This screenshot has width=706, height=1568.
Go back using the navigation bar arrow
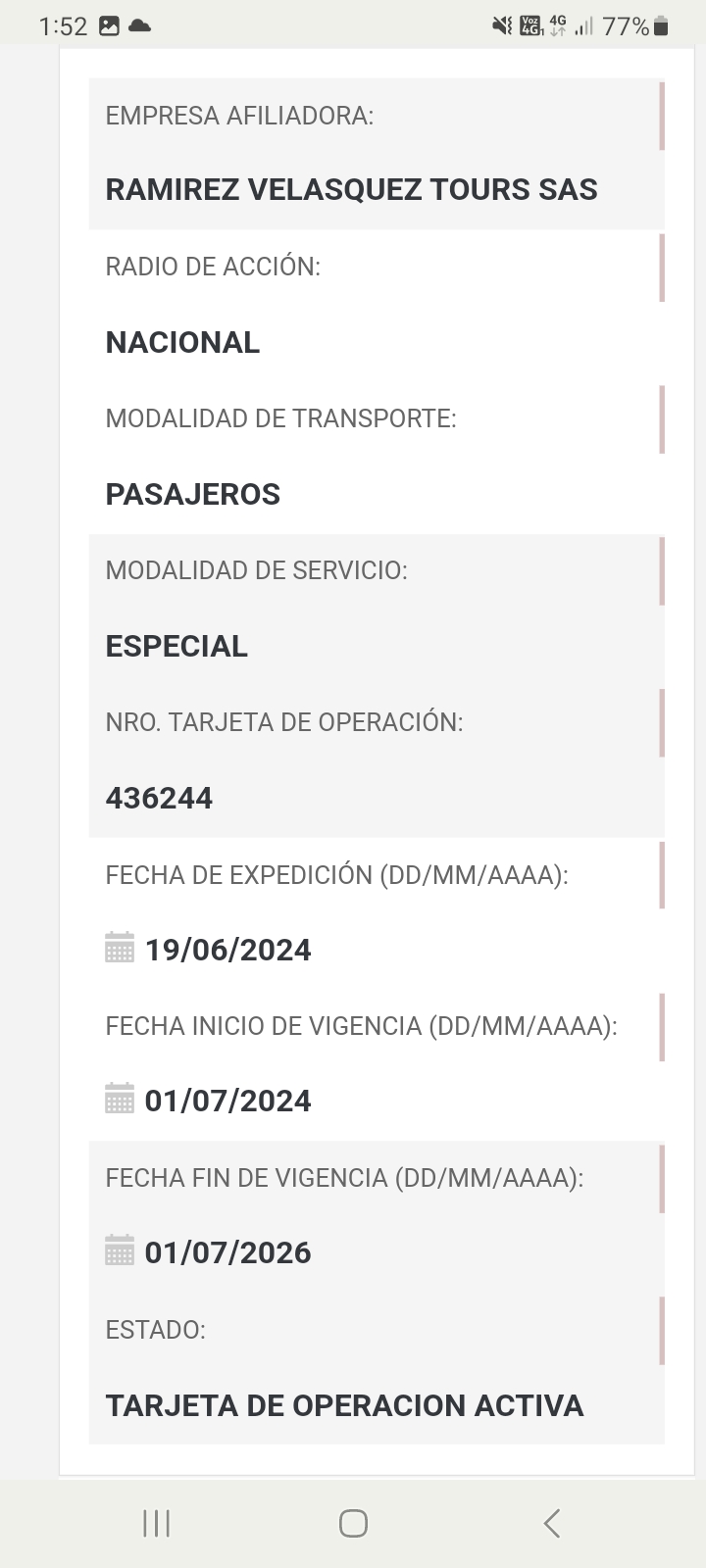click(552, 1523)
